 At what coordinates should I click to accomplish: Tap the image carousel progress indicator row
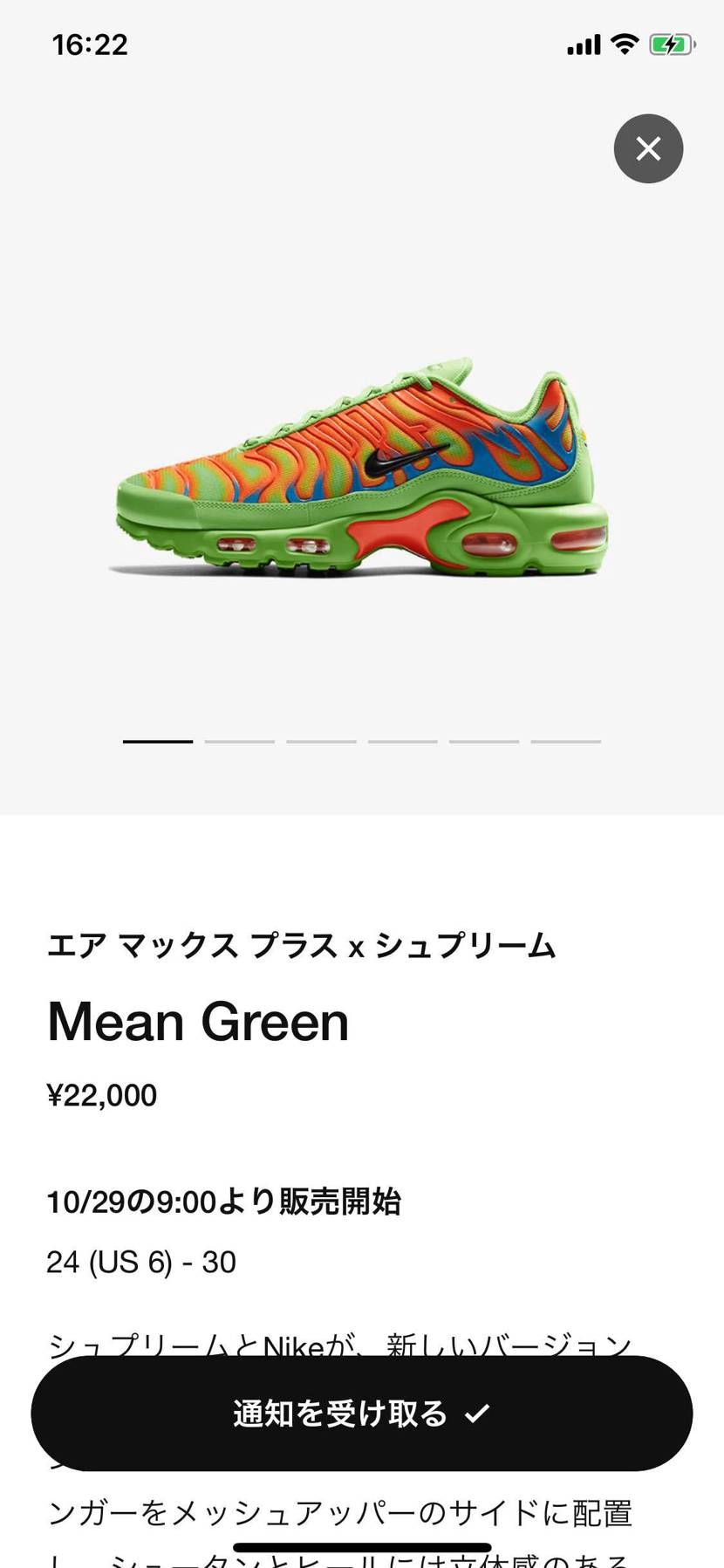[x=362, y=741]
